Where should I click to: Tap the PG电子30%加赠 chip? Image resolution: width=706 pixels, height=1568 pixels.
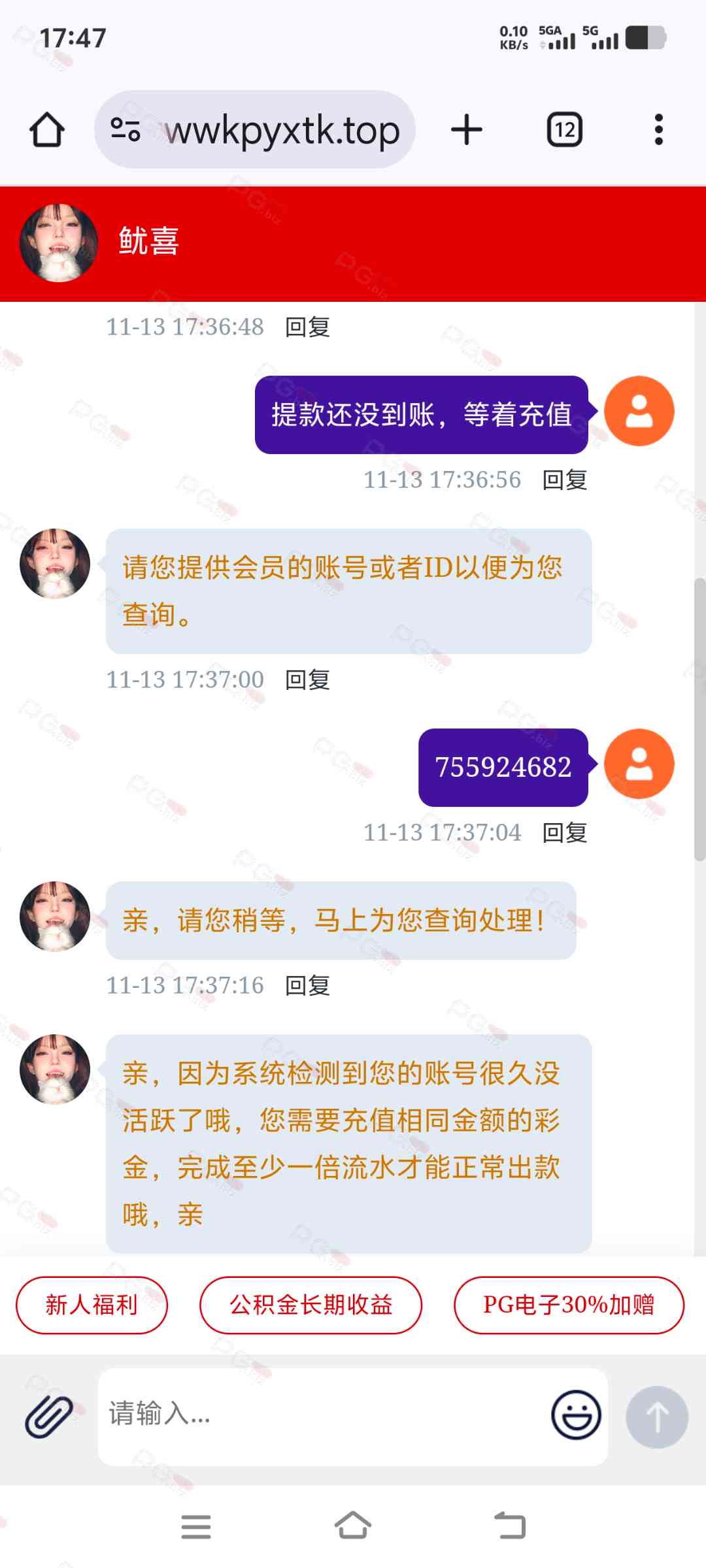click(x=569, y=1305)
